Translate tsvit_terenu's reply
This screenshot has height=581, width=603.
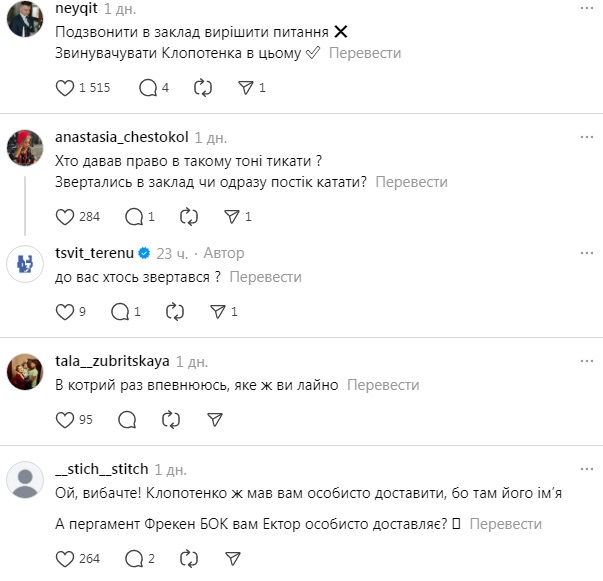[x=265, y=277]
